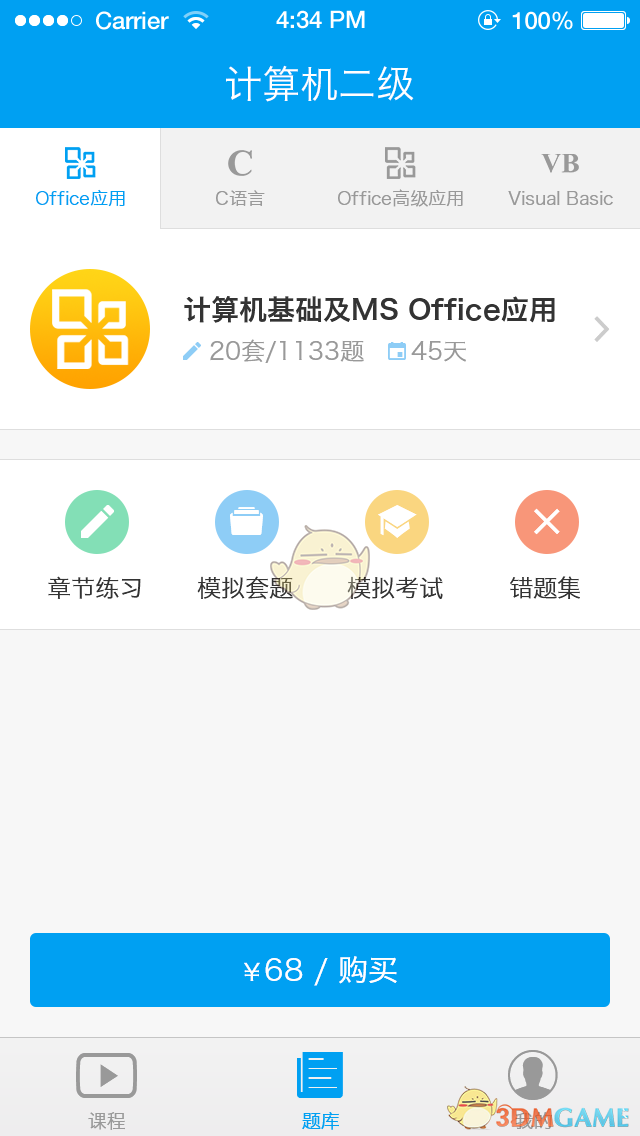Switch to the 题库 question bank tab
Viewport: 640px width, 1136px height.
[320, 1090]
